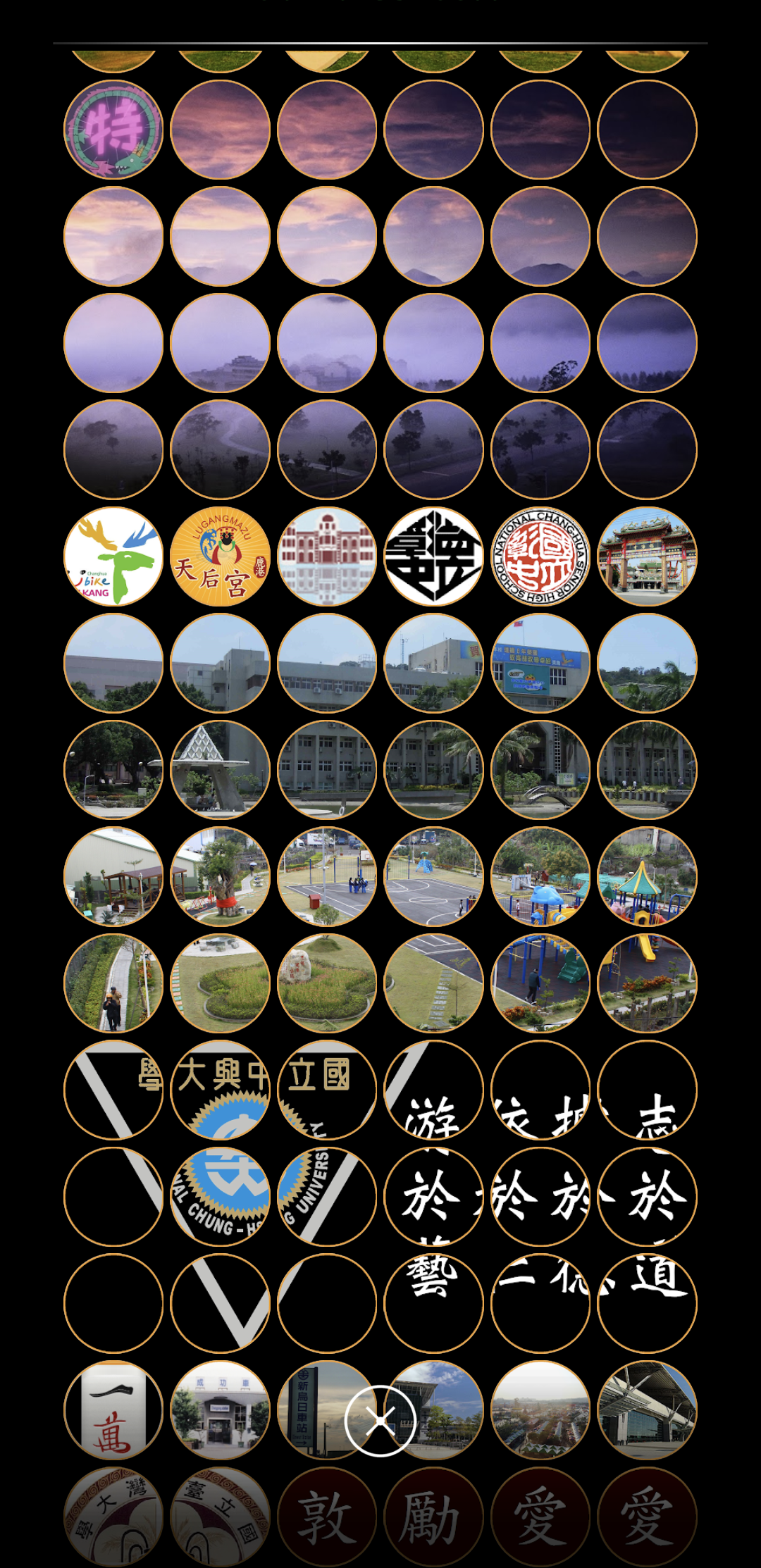The height and width of the screenshot is (1568, 761).
Task: Tap the black-and-white seal emblem badge
Action: (x=433, y=556)
